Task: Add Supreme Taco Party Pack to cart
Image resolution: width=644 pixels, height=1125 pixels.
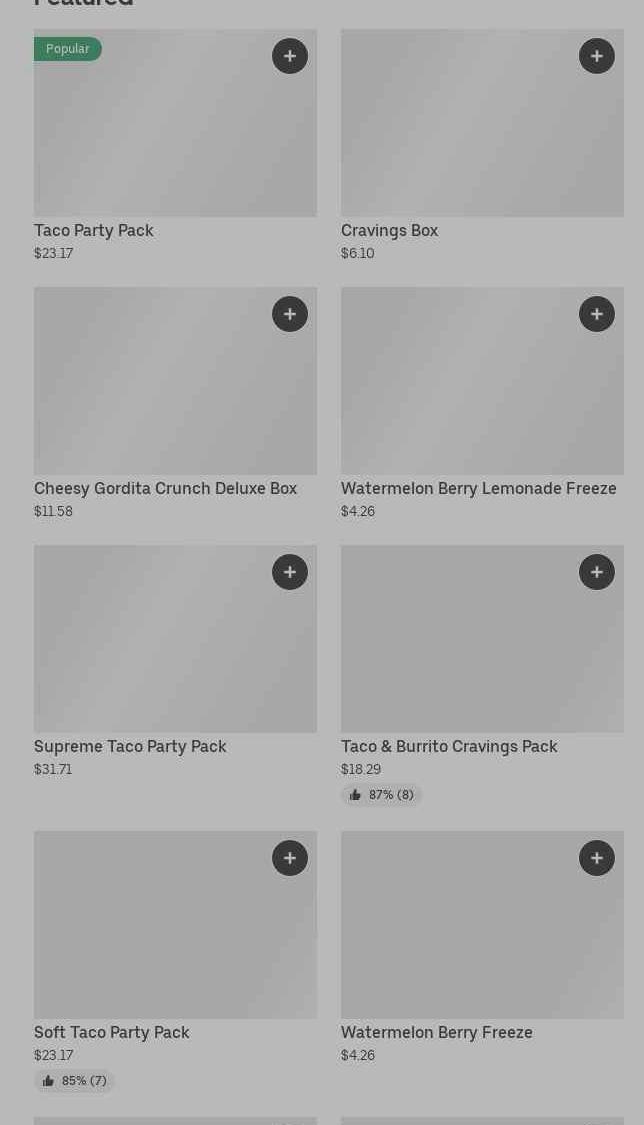Action: (x=290, y=572)
